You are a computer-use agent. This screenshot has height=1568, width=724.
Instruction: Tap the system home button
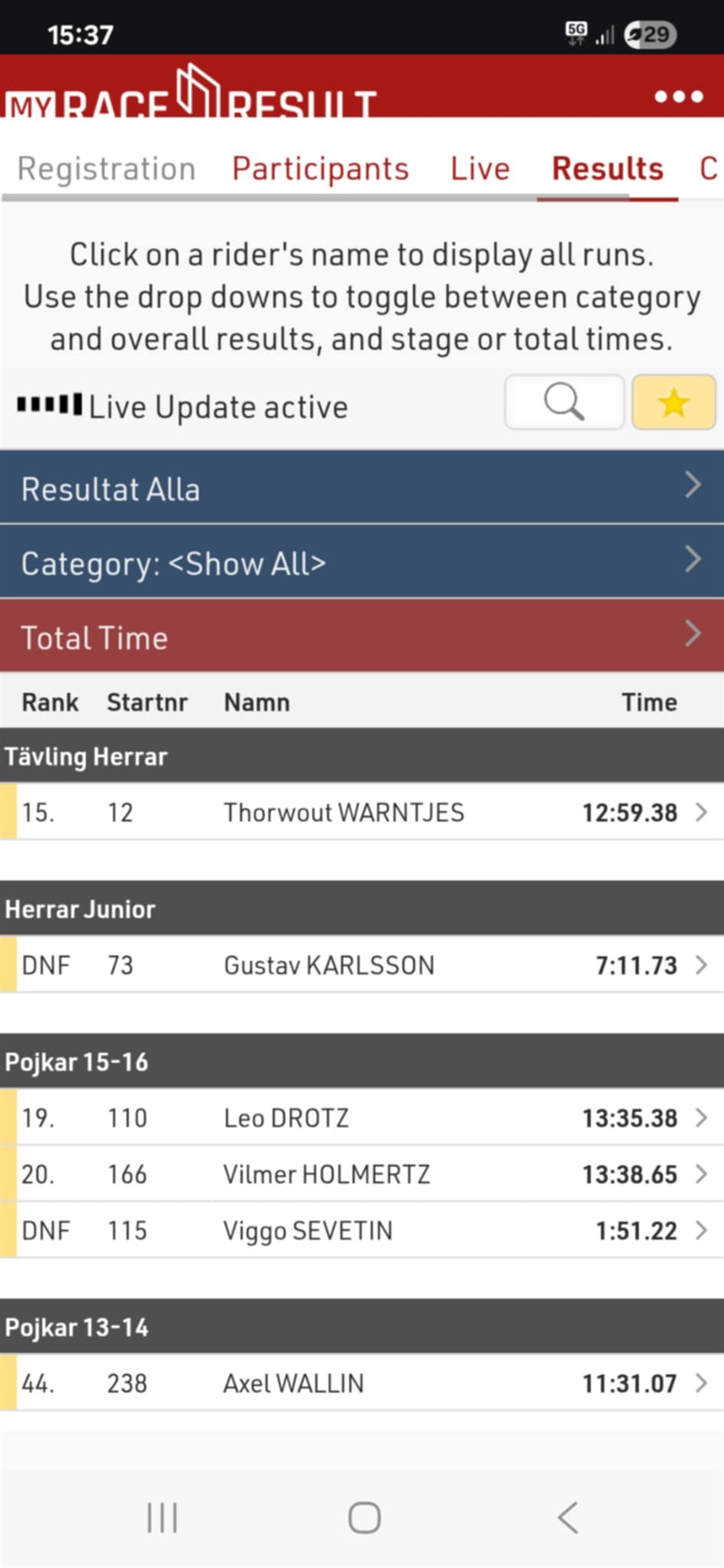click(364, 1517)
